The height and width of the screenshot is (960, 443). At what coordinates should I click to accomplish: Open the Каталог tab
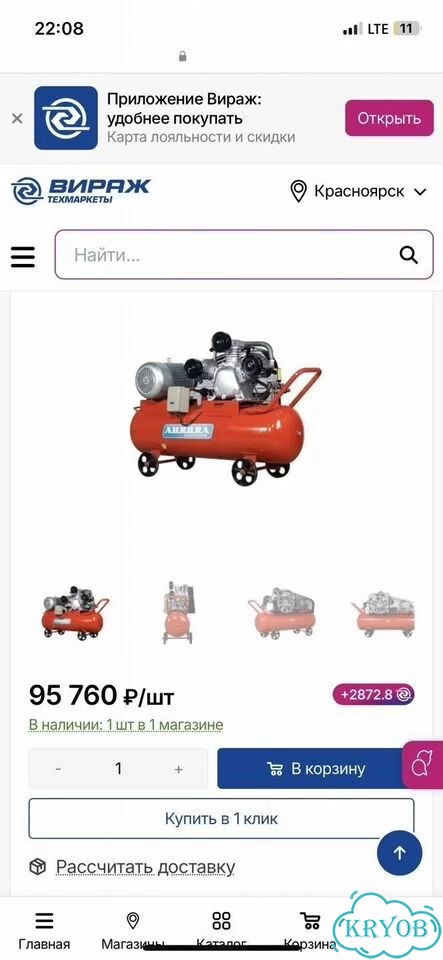tap(222, 931)
